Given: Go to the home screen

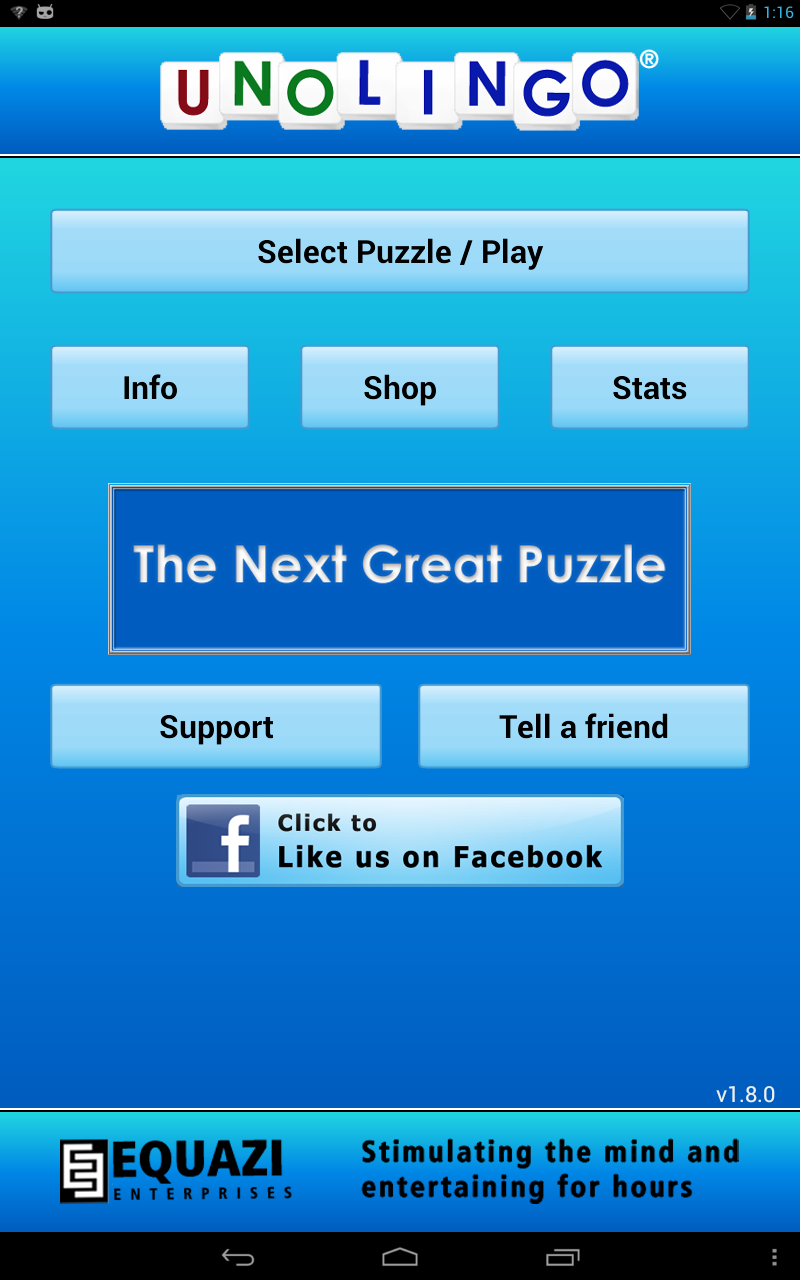Looking at the screenshot, I should [400, 1257].
